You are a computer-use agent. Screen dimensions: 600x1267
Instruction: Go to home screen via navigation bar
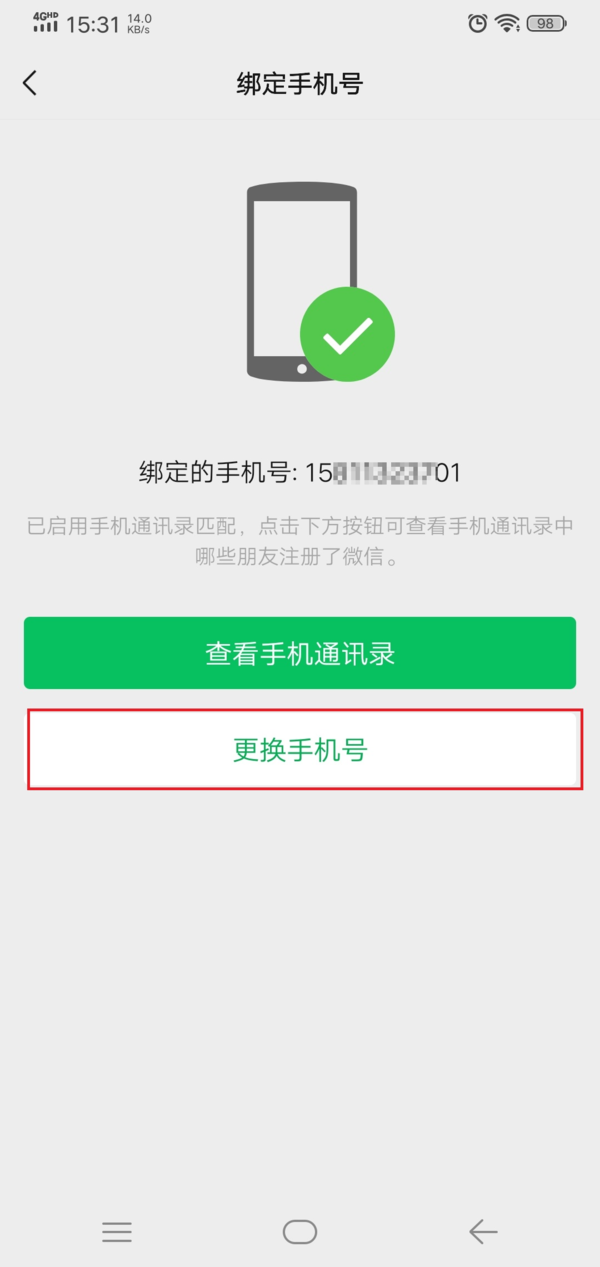[x=300, y=1232]
